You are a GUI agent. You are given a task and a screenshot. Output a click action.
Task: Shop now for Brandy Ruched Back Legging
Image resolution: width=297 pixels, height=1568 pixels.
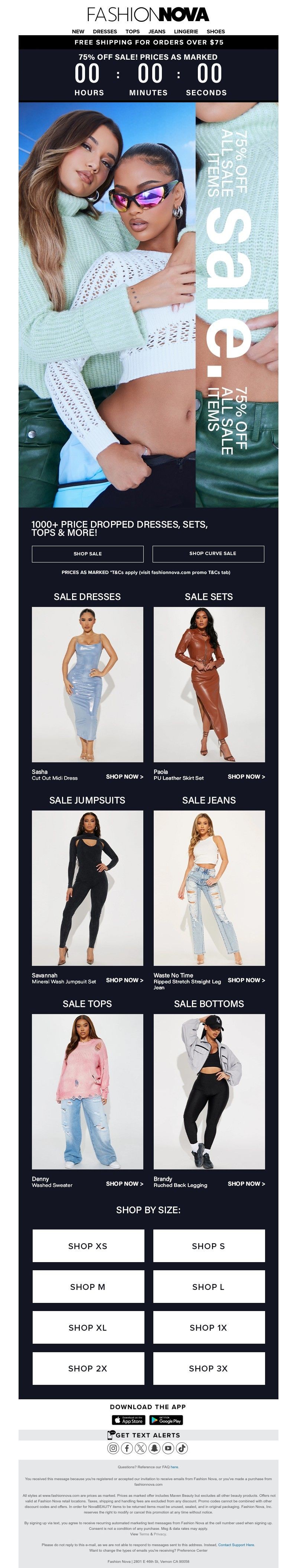point(246,1183)
